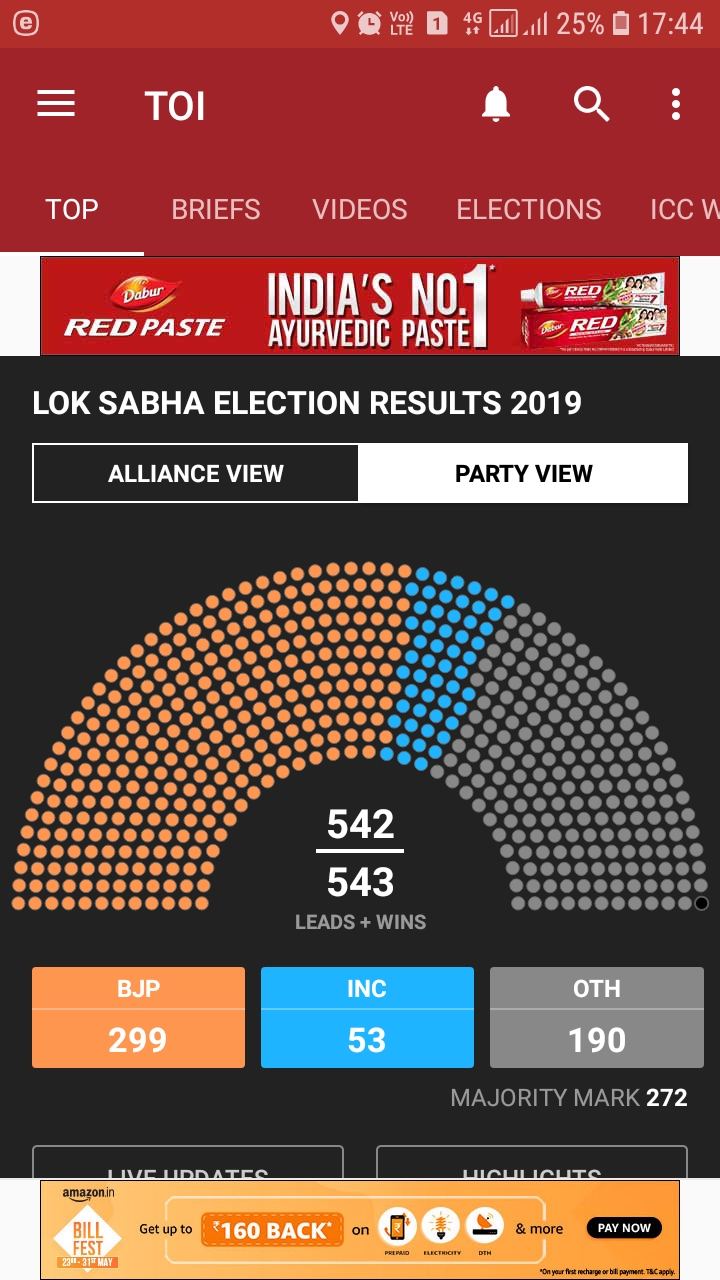Open the INC 53 seats tile
The height and width of the screenshot is (1280, 720).
[367, 1017]
